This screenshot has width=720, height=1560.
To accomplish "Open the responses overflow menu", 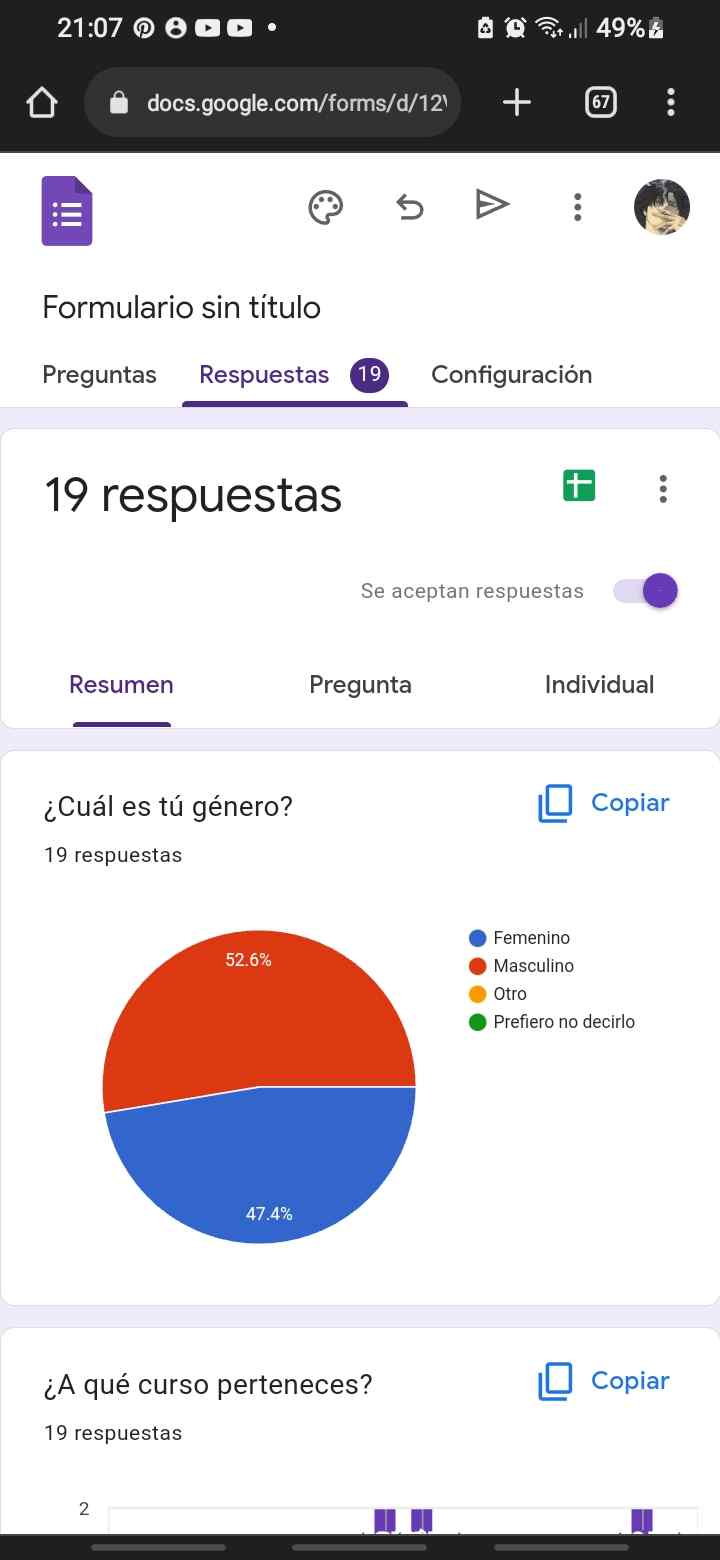I will tap(662, 489).
